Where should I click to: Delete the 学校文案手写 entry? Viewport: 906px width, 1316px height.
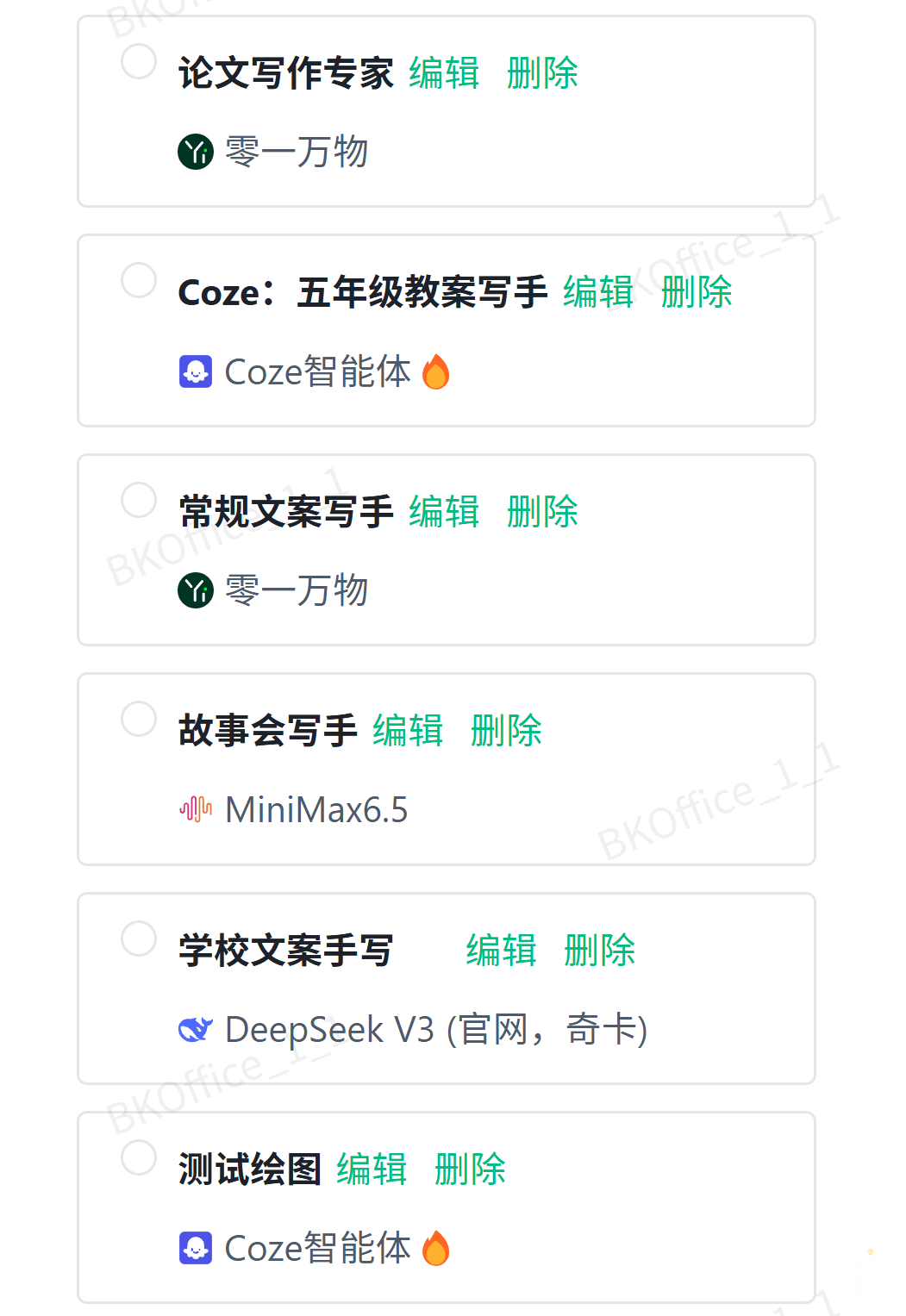599,951
